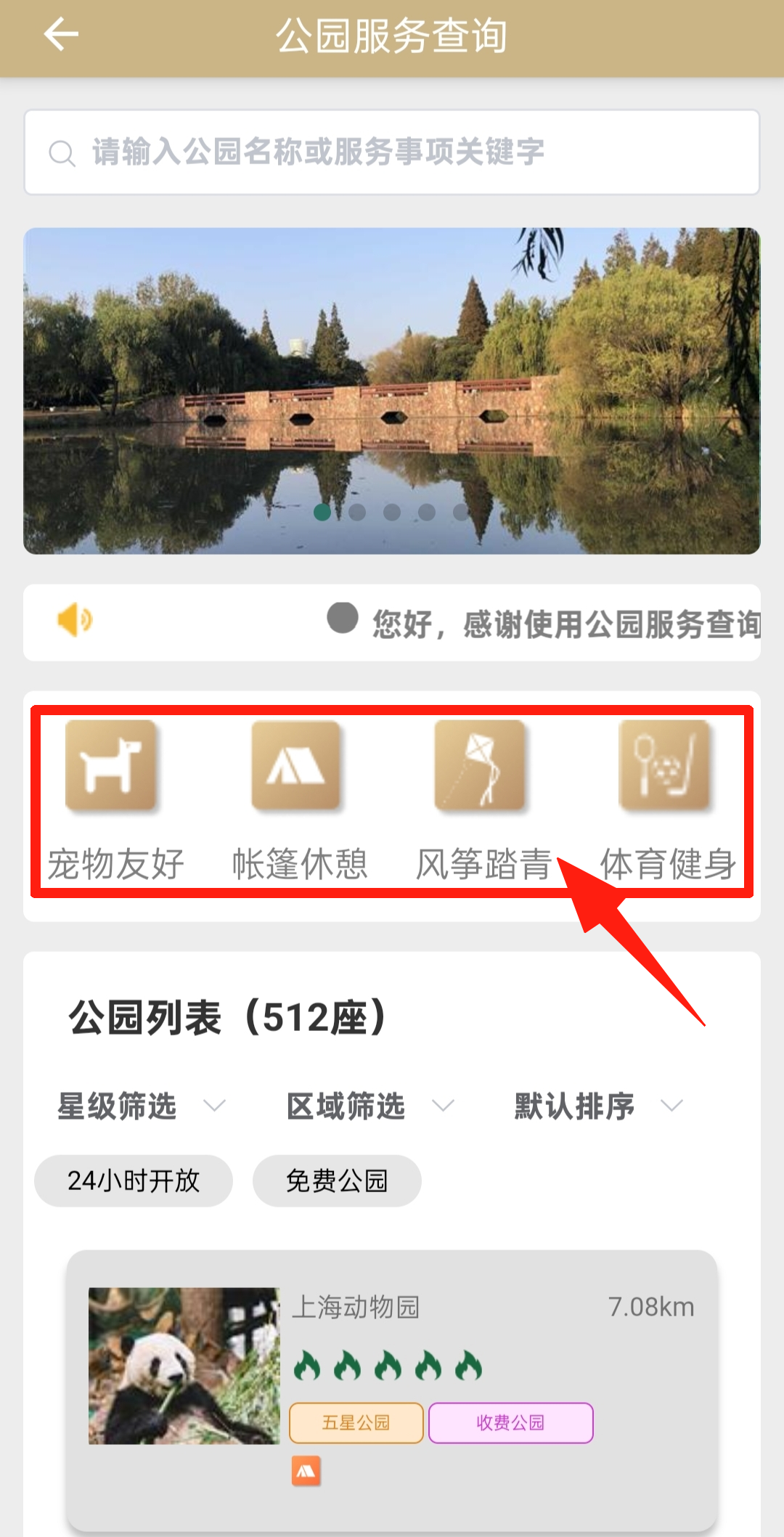The height and width of the screenshot is (1537, 784).
Task: Go back using the top arrow
Action: (x=61, y=35)
